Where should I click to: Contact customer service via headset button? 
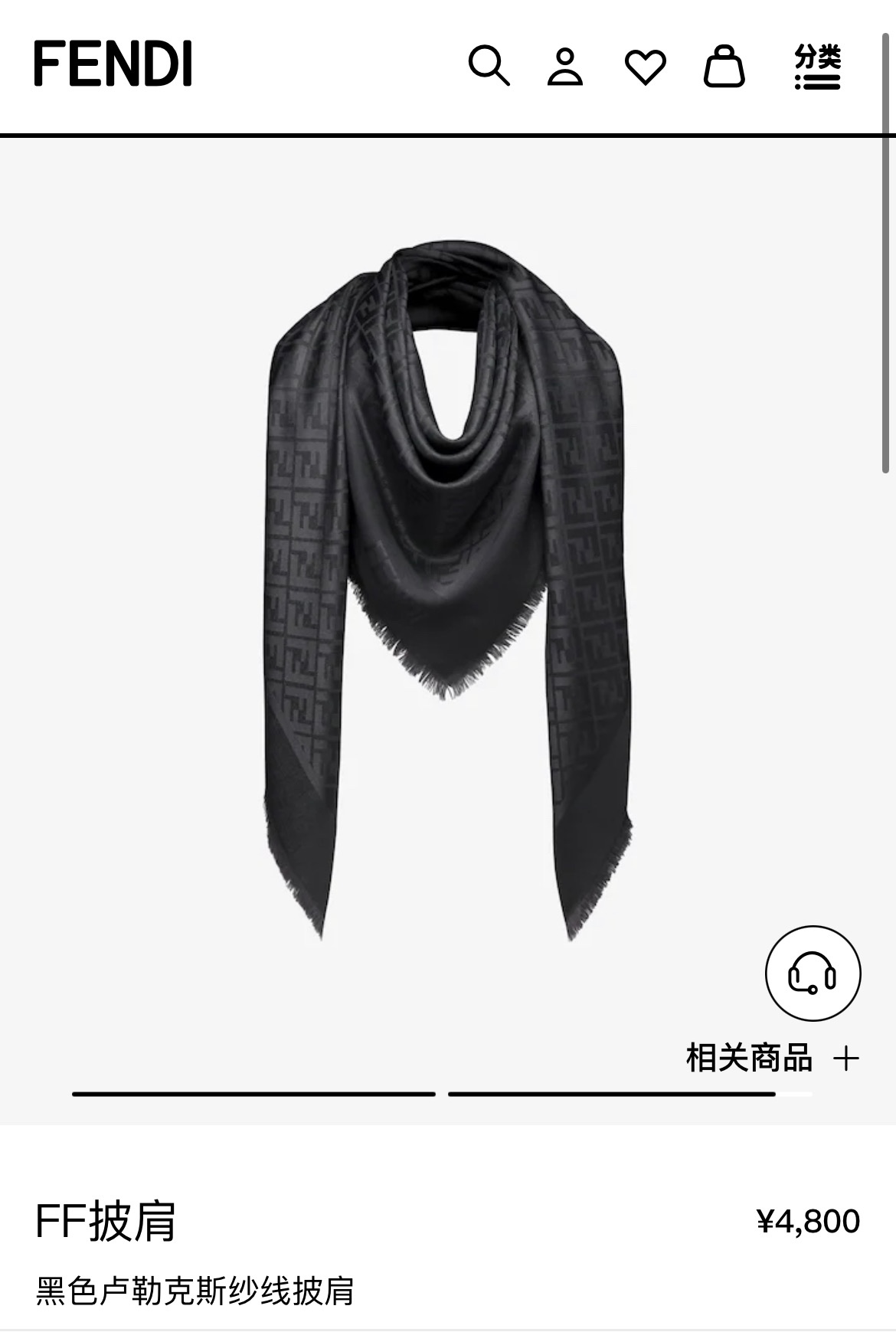(813, 974)
